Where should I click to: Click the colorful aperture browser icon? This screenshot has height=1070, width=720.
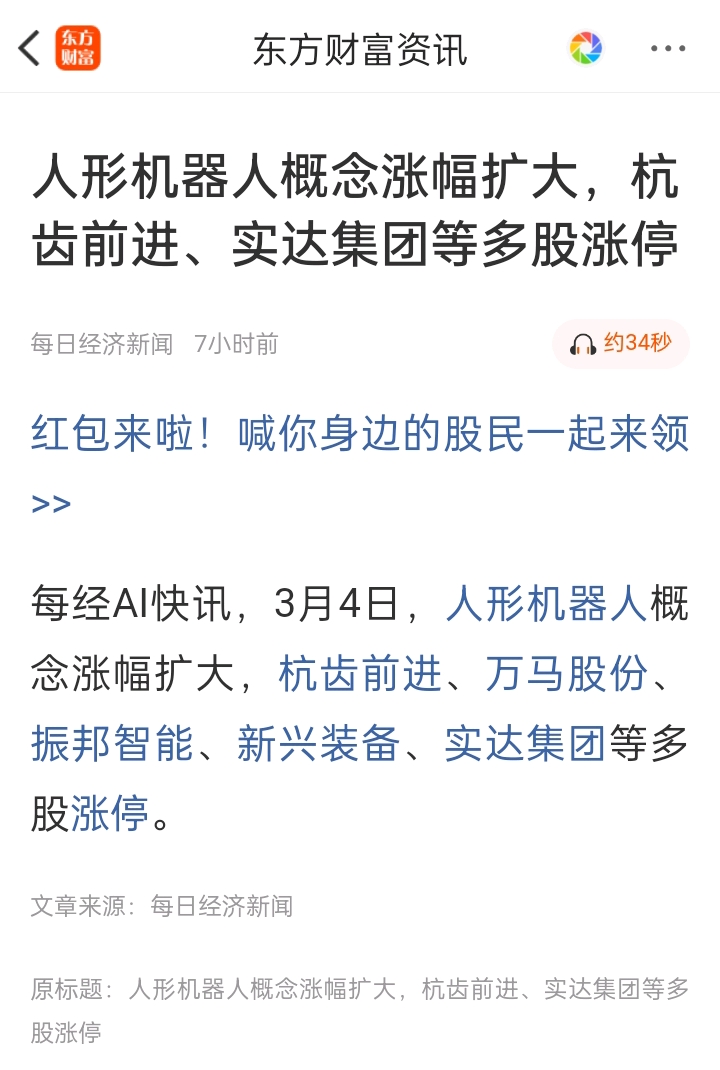(586, 47)
